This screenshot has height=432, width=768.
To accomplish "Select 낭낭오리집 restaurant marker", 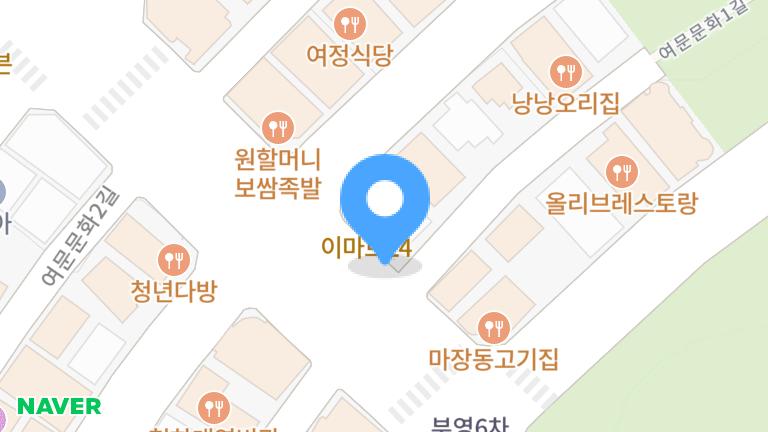I will (x=565, y=71).
